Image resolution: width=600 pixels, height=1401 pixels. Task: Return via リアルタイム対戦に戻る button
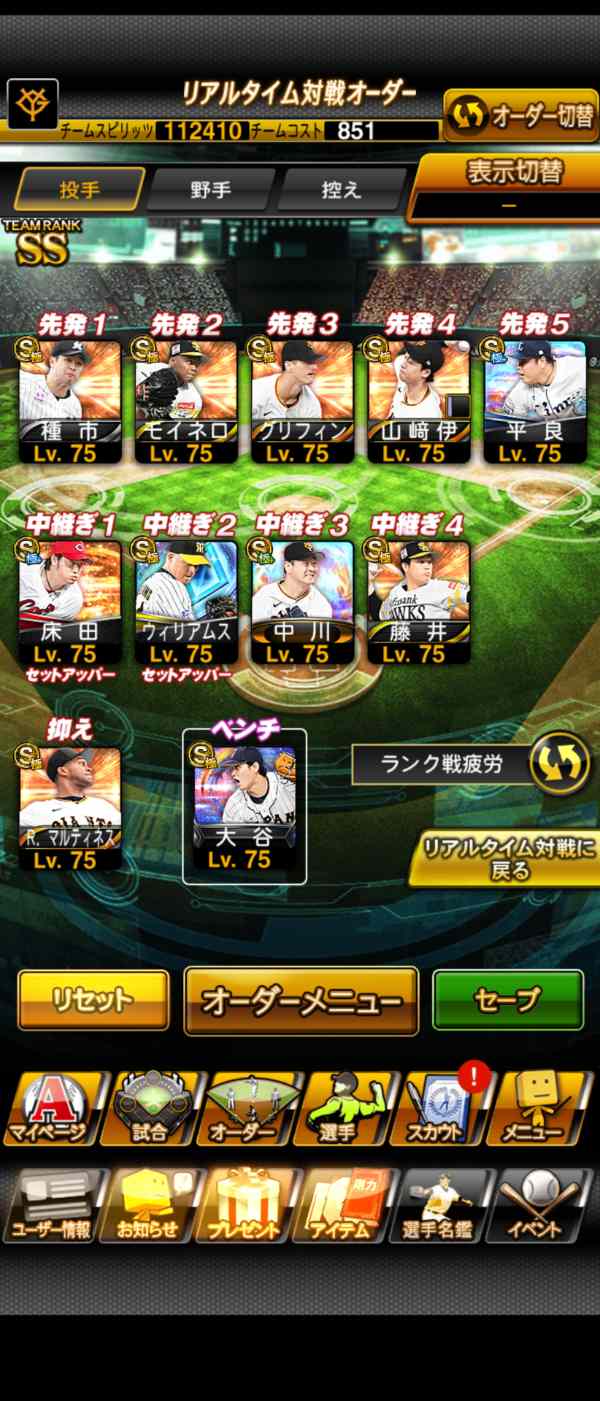[x=510, y=858]
